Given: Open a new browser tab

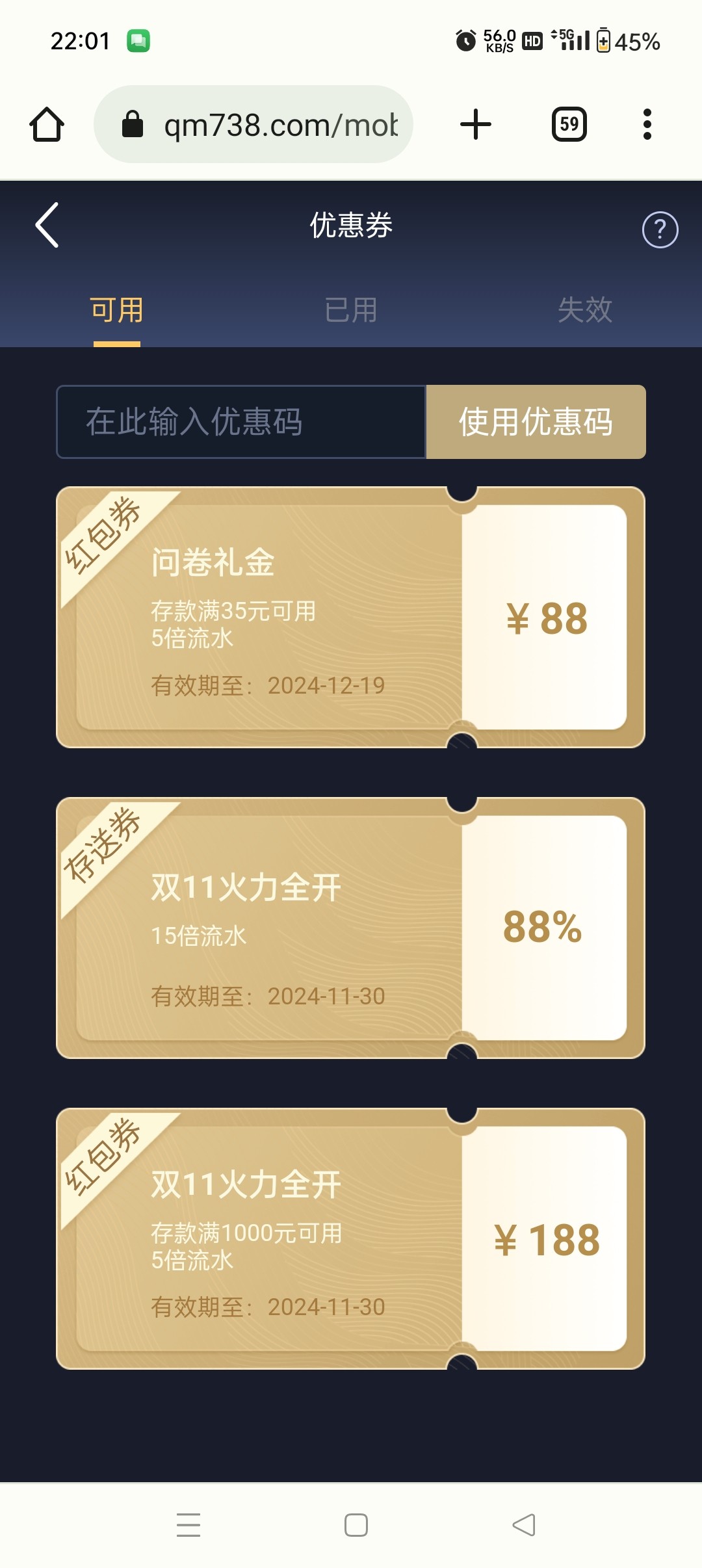Looking at the screenshot, I should [476, 124].
